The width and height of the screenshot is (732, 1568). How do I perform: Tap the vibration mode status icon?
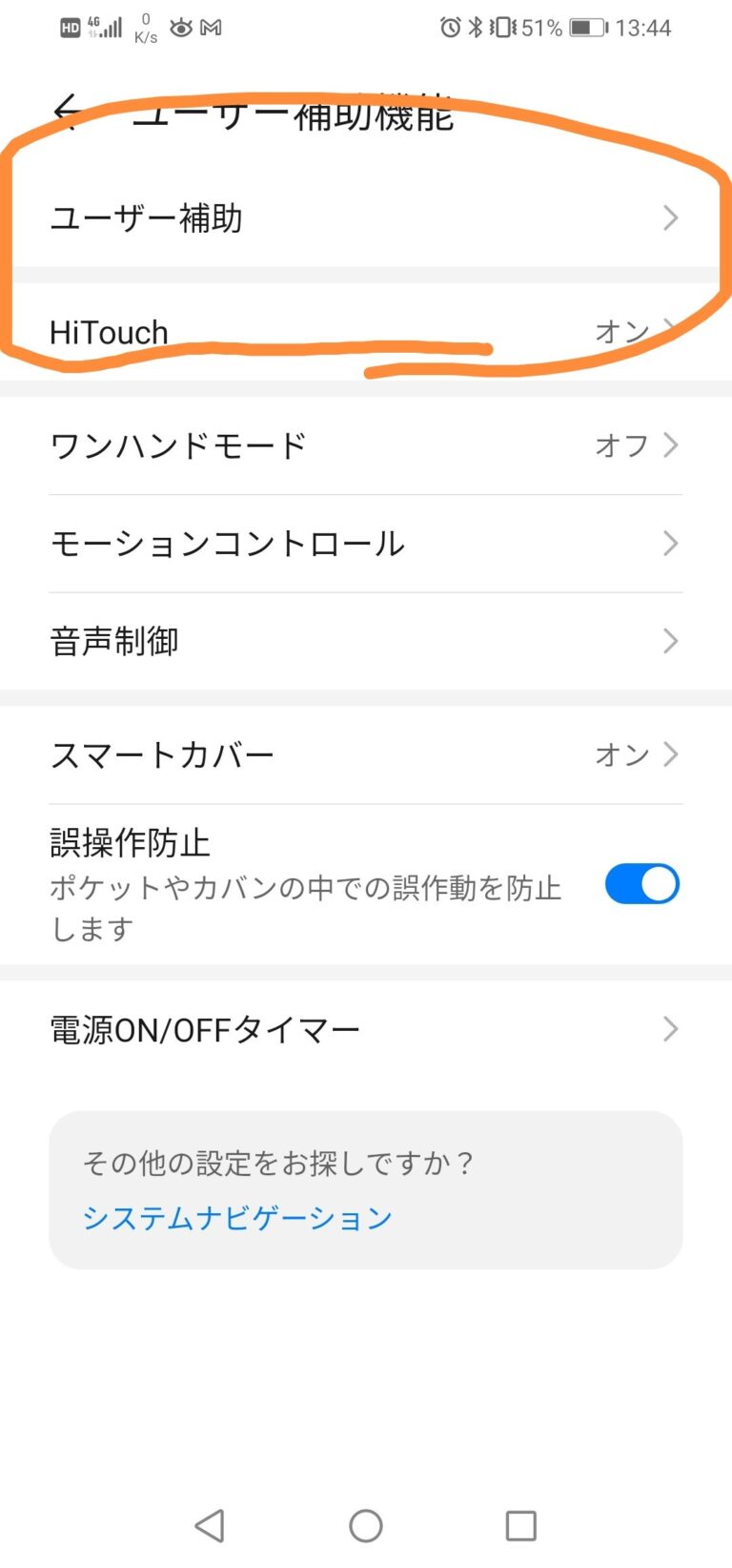pyautogui.click(x=500, y=28)
